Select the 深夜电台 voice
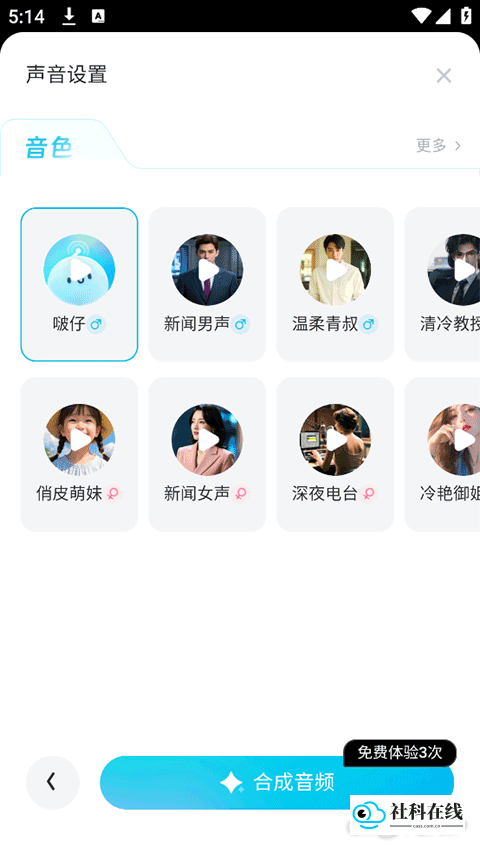Screen dimensions: 480x853 335,454
